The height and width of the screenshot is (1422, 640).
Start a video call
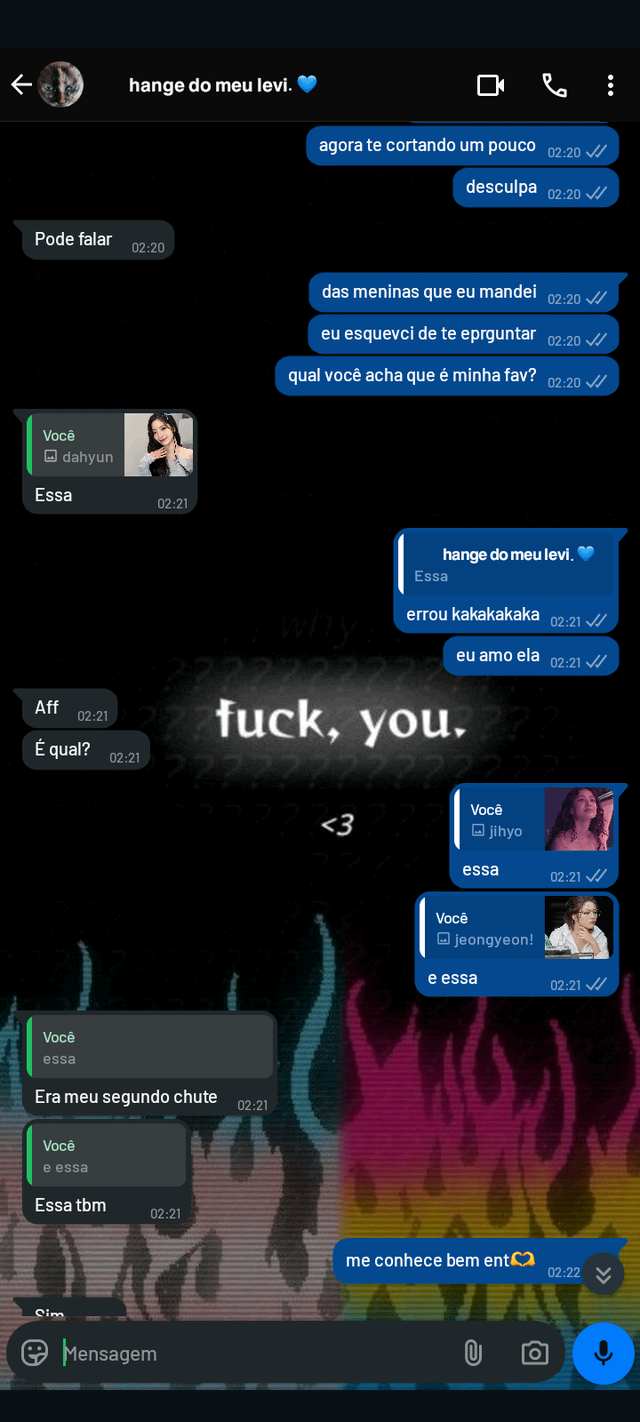coord(490,85)
